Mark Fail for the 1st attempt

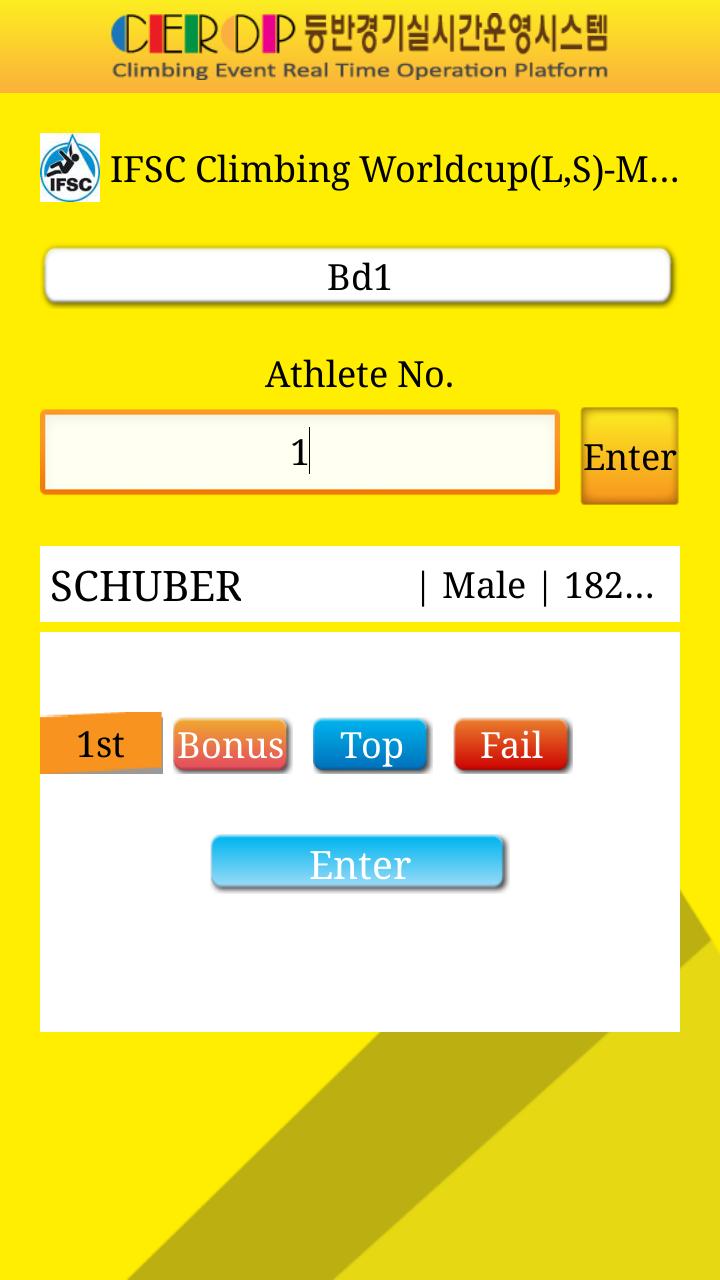[511, 745]
